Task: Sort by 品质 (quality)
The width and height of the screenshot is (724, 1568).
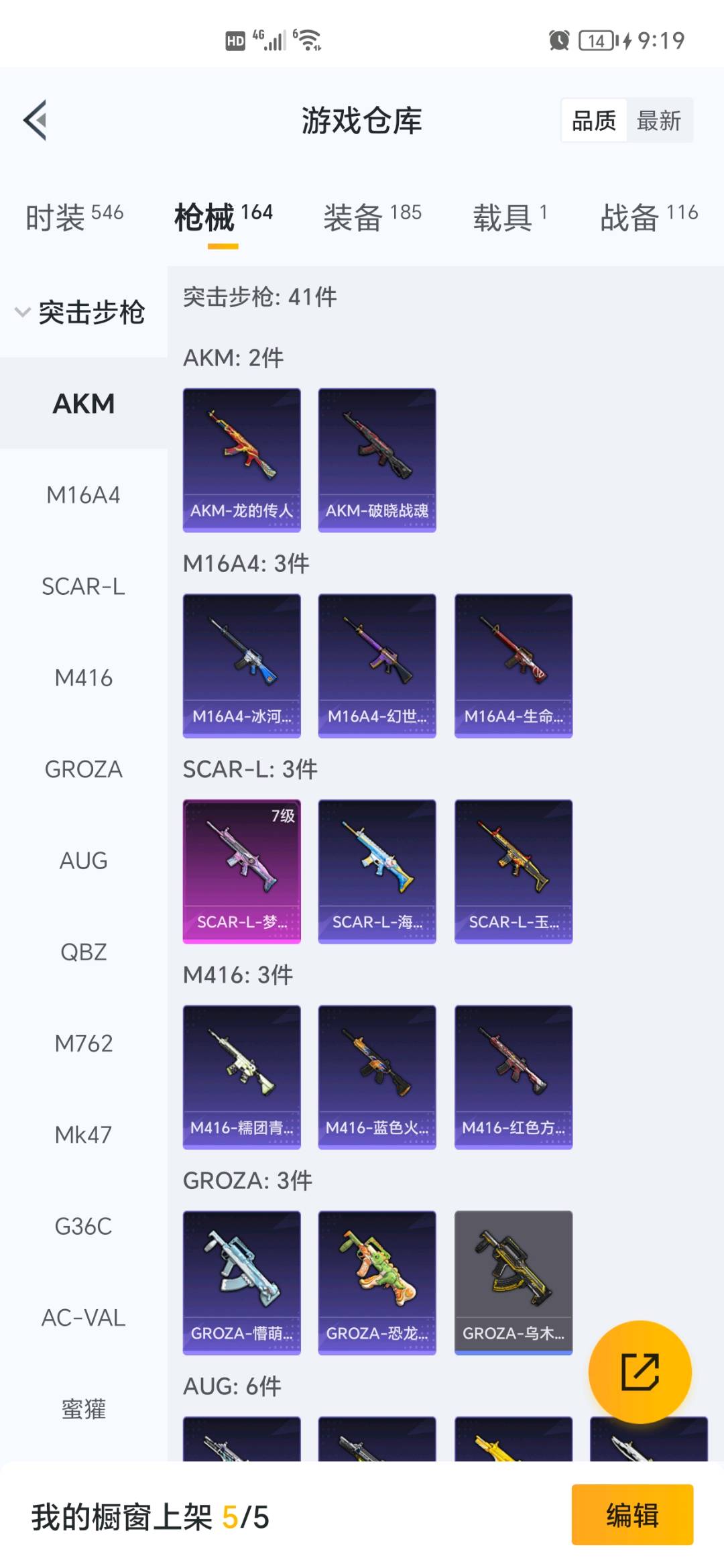Action: click(594, 121)
